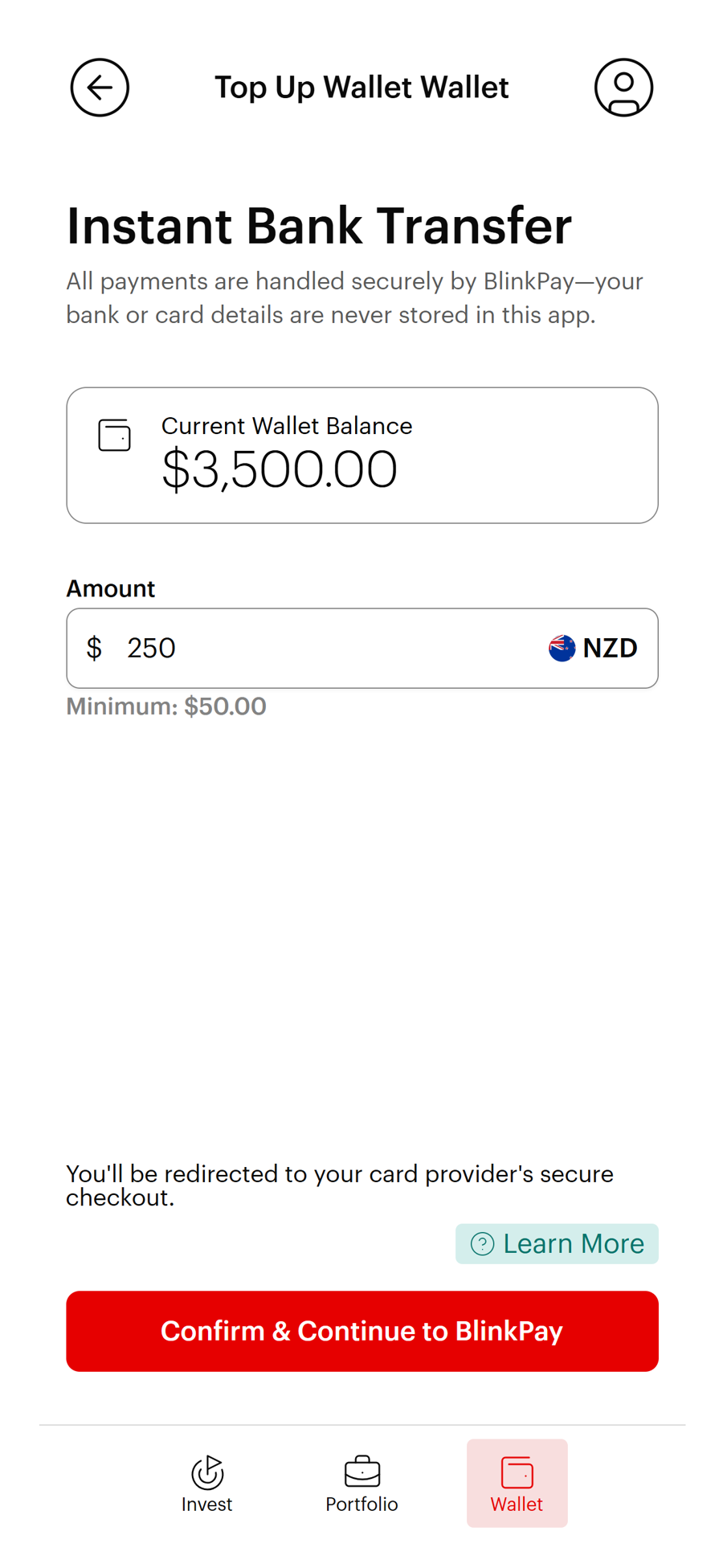
Task: Open the profile account icon
Action: pos(623,88)
